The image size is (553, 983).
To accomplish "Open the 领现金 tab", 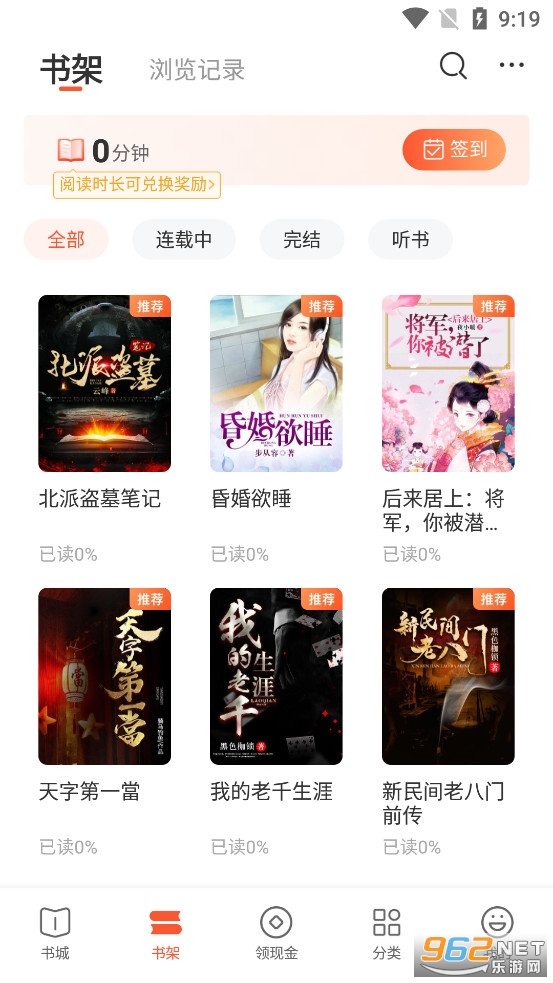I will pos(276,933).
